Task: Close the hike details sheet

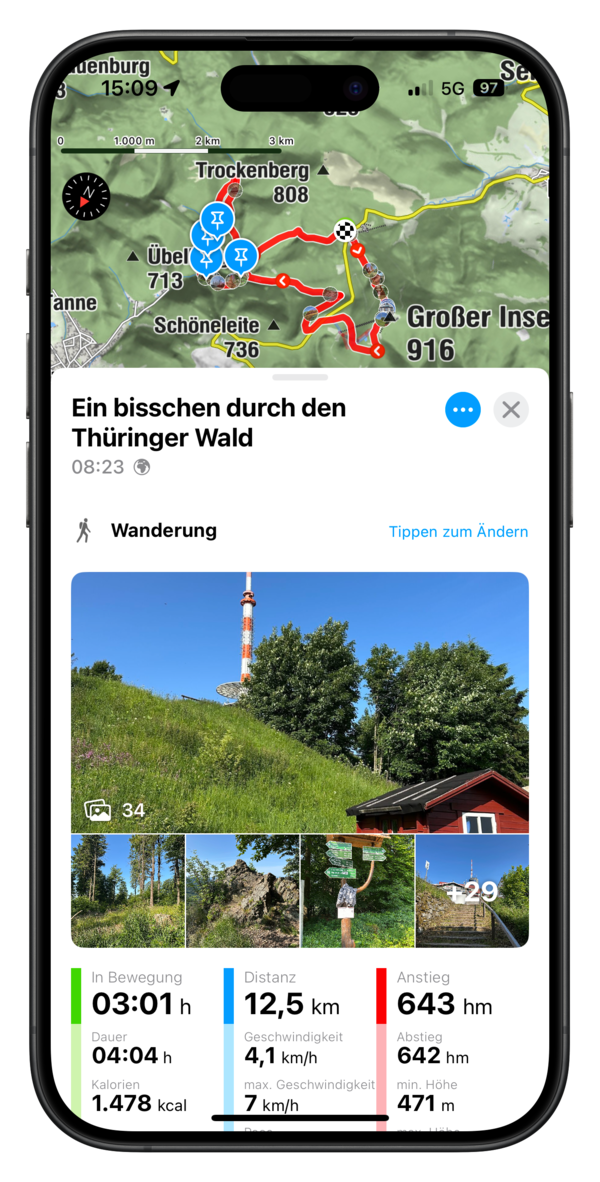Action: (x=511, y=410)
